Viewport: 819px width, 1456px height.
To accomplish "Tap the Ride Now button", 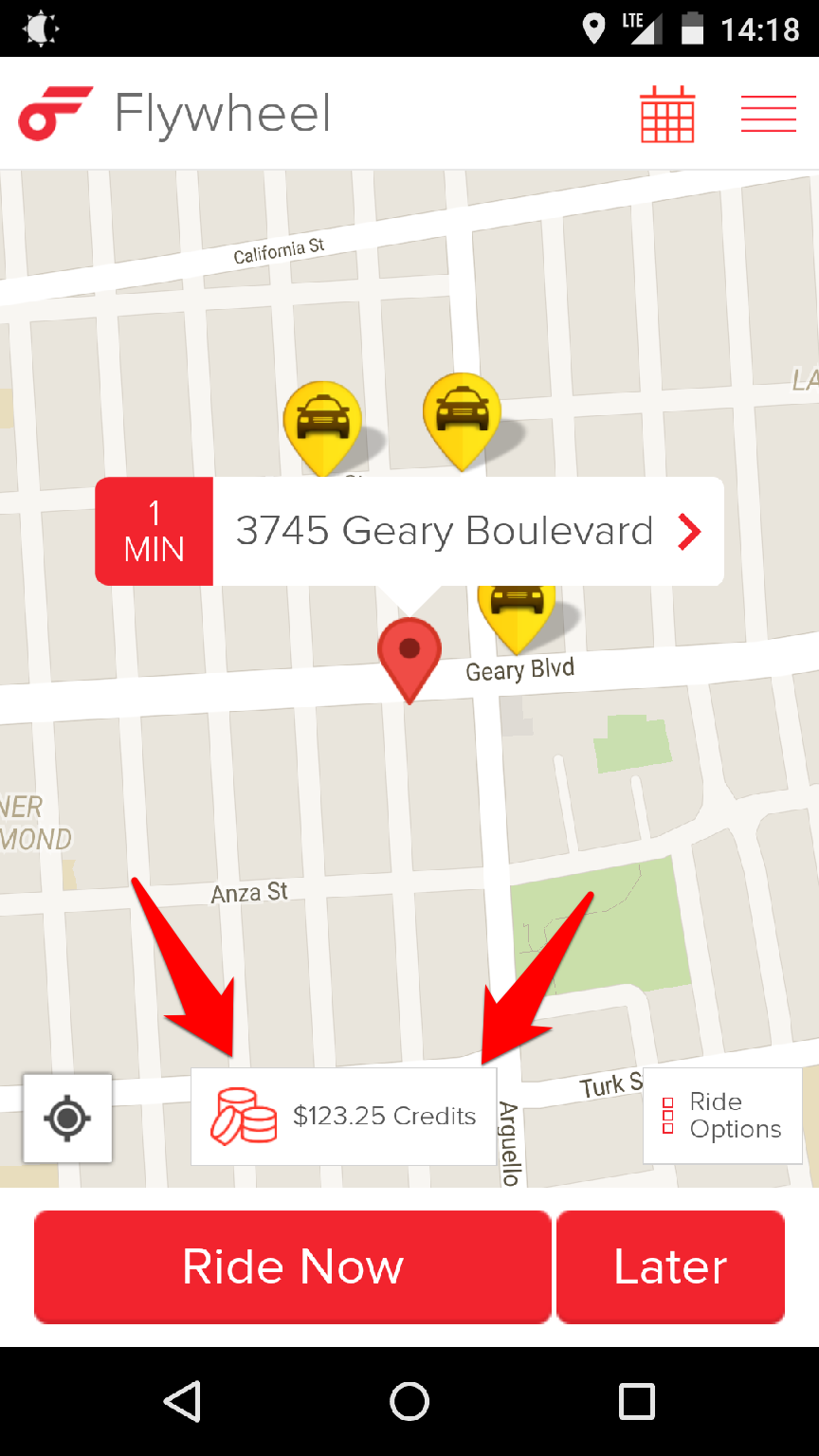I will tap(293, 1266).
